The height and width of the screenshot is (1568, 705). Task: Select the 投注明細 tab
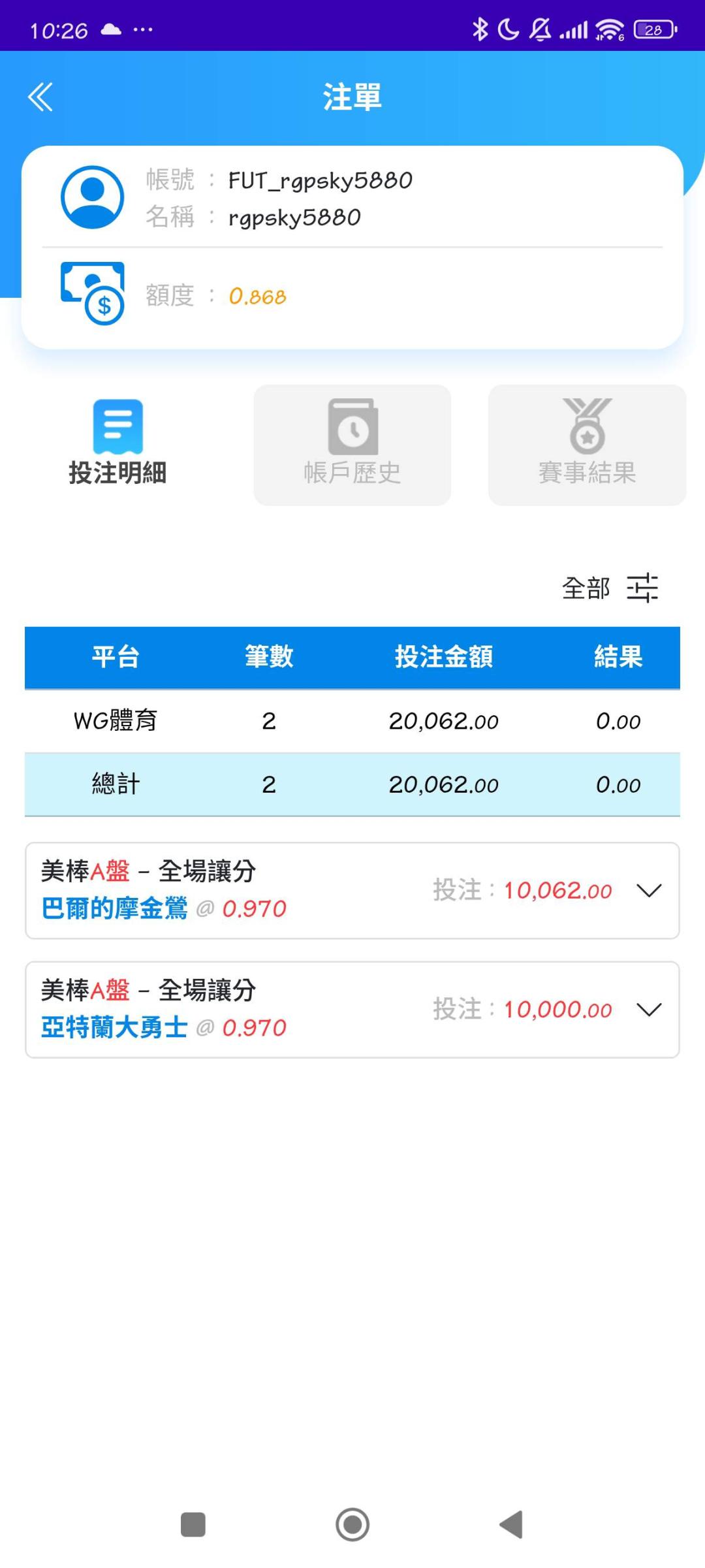pyautogui.click(x=117, y=445)
